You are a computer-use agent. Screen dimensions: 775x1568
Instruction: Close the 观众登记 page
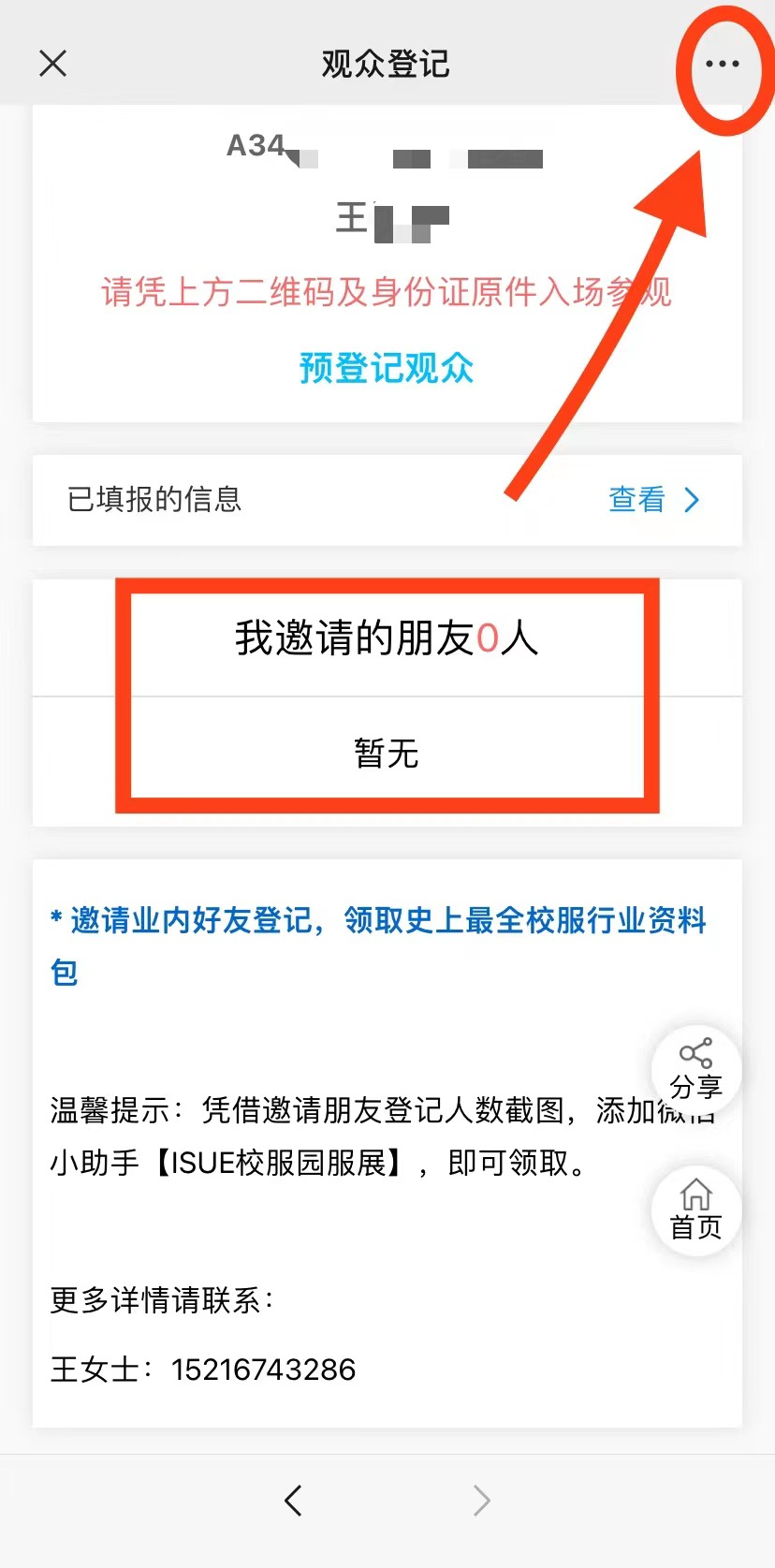[x=53, y=64]
